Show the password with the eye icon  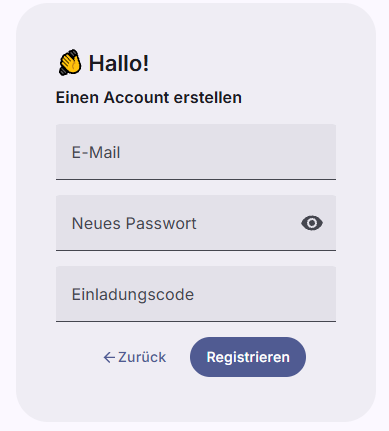click(x=312, y=223)
